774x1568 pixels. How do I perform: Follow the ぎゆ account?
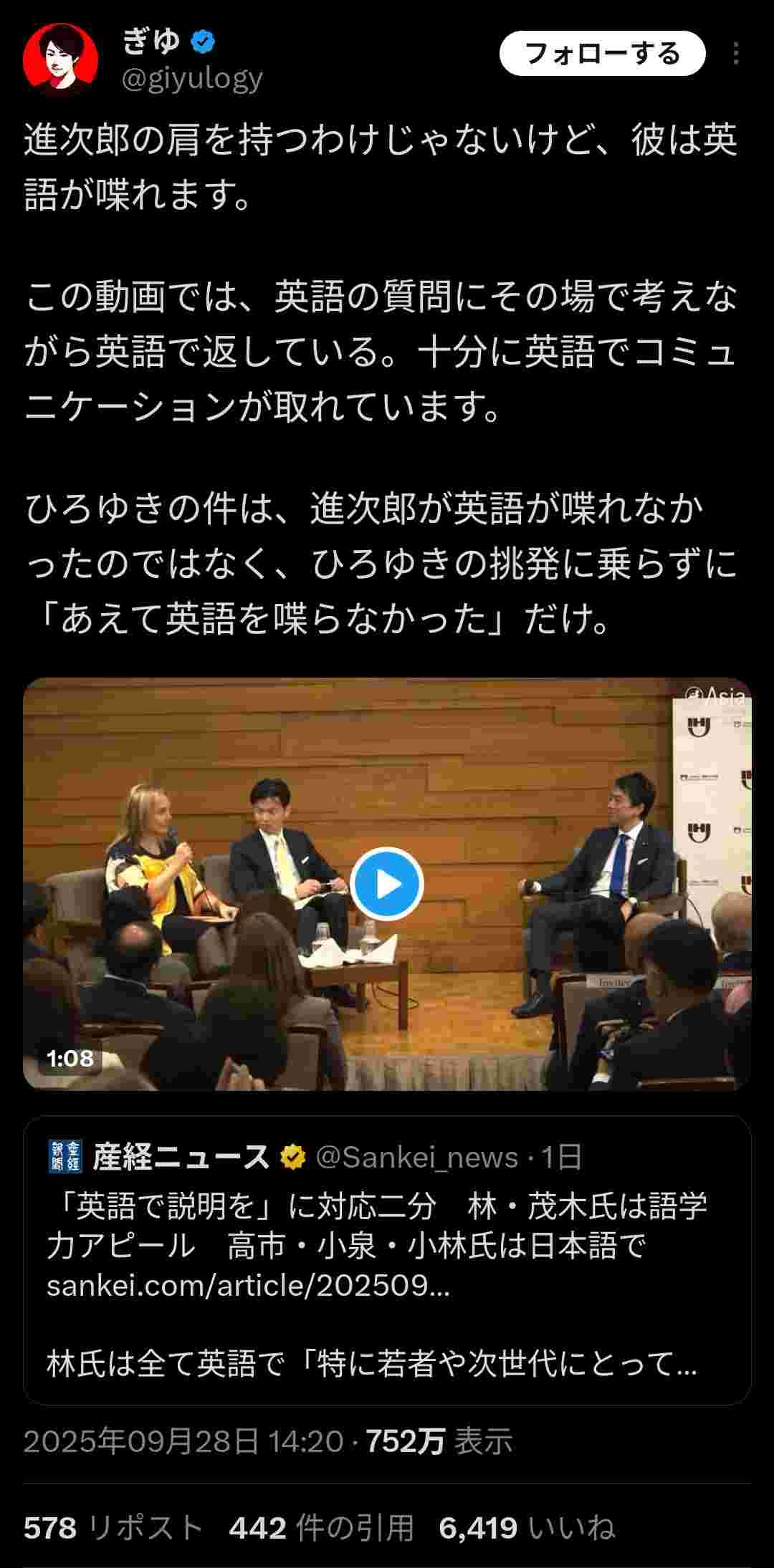pyautogui.click(x=602, y=54)
